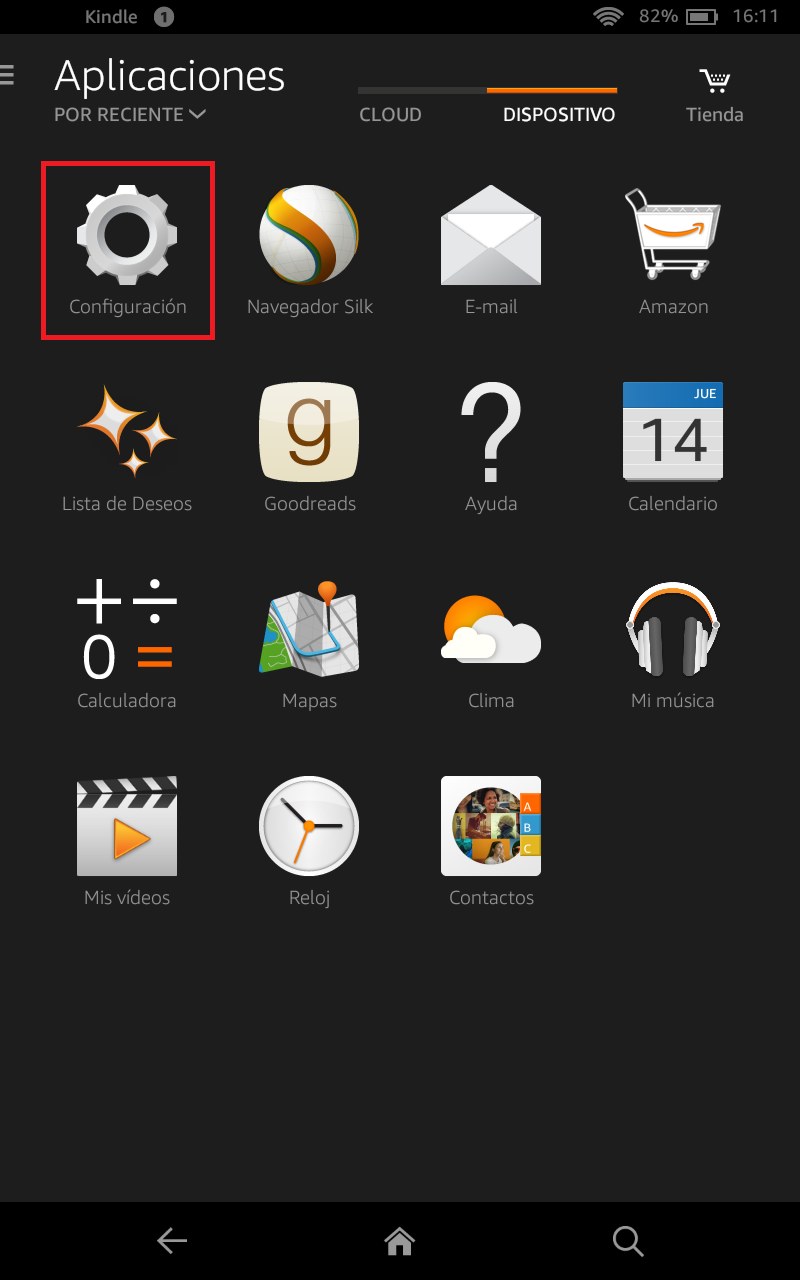Launch the Goodreads app

click(309, 447)
